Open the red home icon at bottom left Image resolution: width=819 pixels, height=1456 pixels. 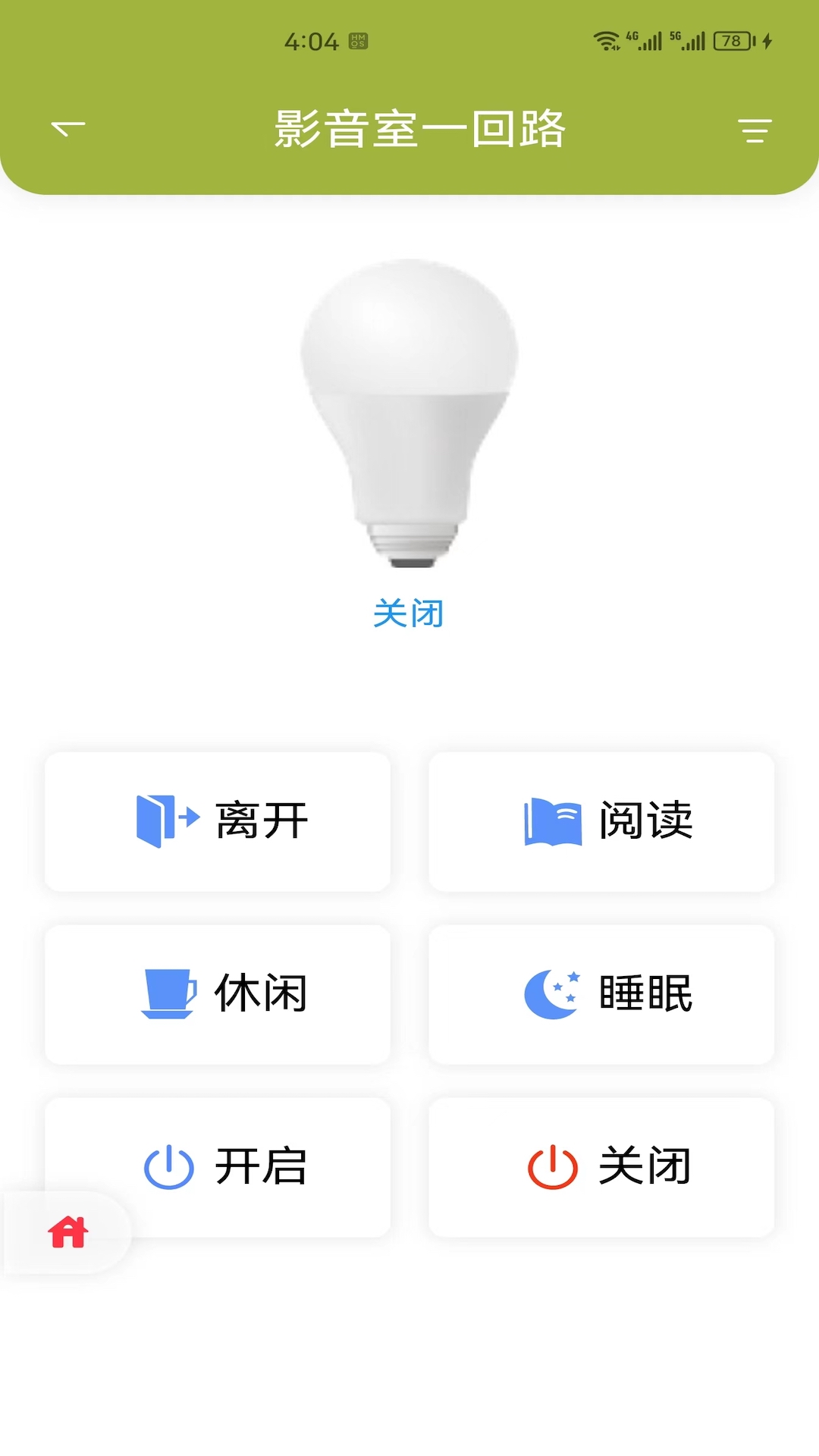coord(67,1231)
